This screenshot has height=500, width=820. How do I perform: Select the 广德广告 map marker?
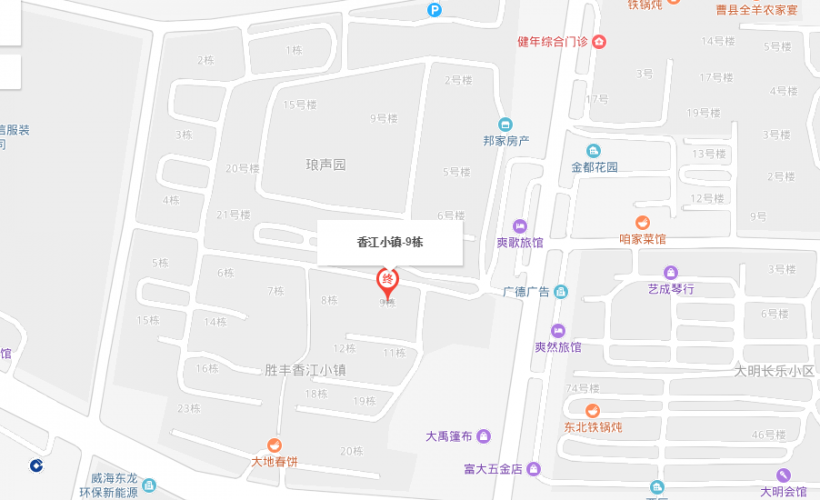point(561,292)
